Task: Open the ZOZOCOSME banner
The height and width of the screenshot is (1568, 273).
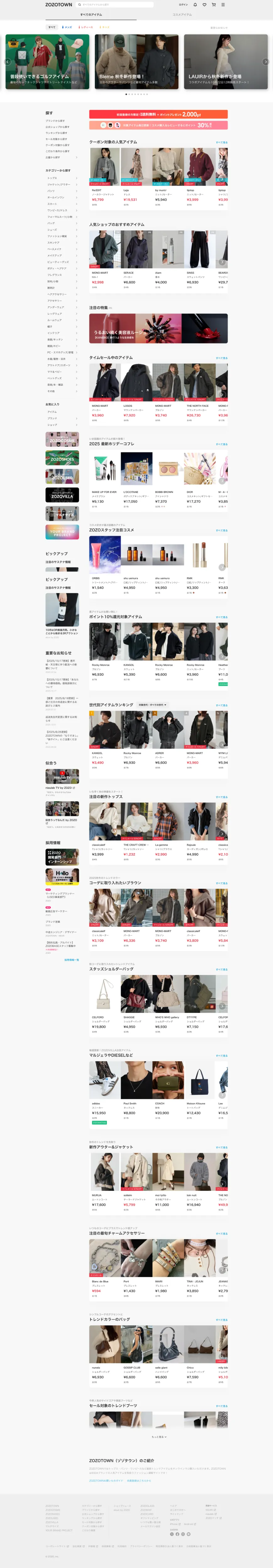Action: tap(62, 439)
